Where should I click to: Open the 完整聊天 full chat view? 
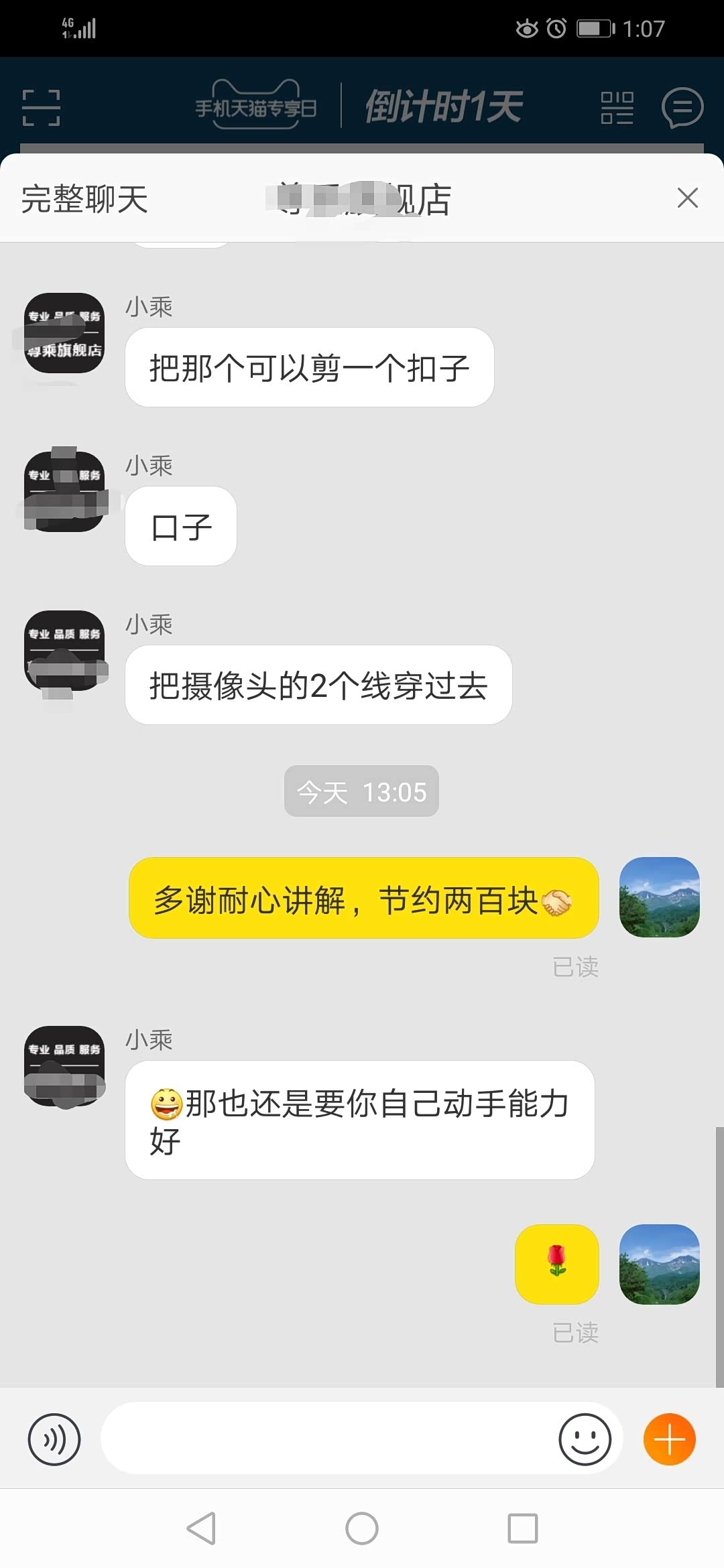84,200
